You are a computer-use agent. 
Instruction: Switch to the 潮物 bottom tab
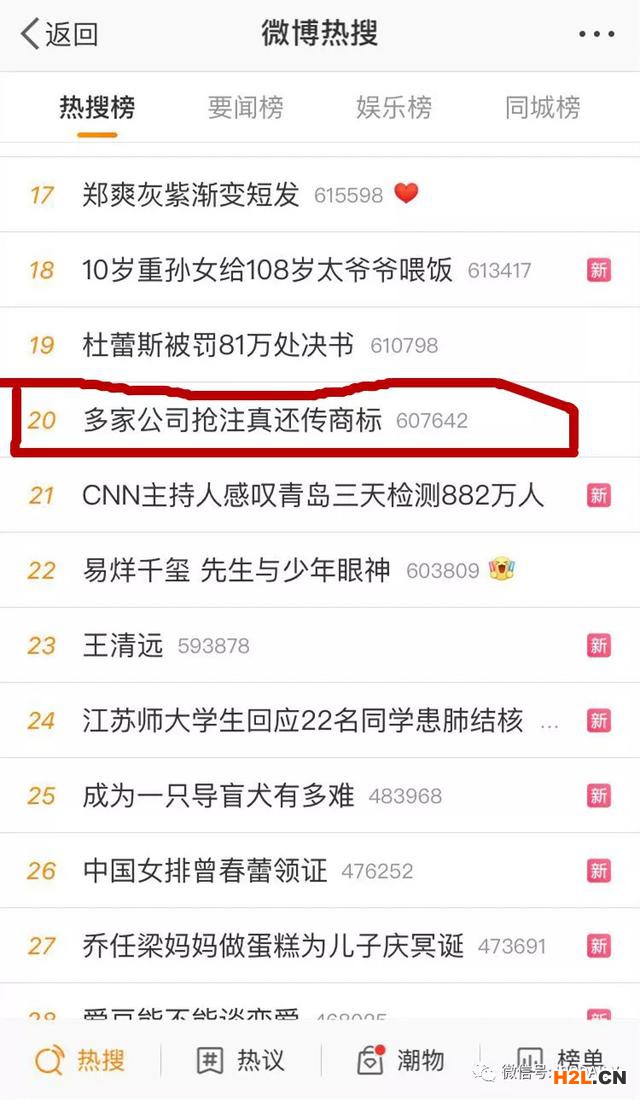[400, 1061]
